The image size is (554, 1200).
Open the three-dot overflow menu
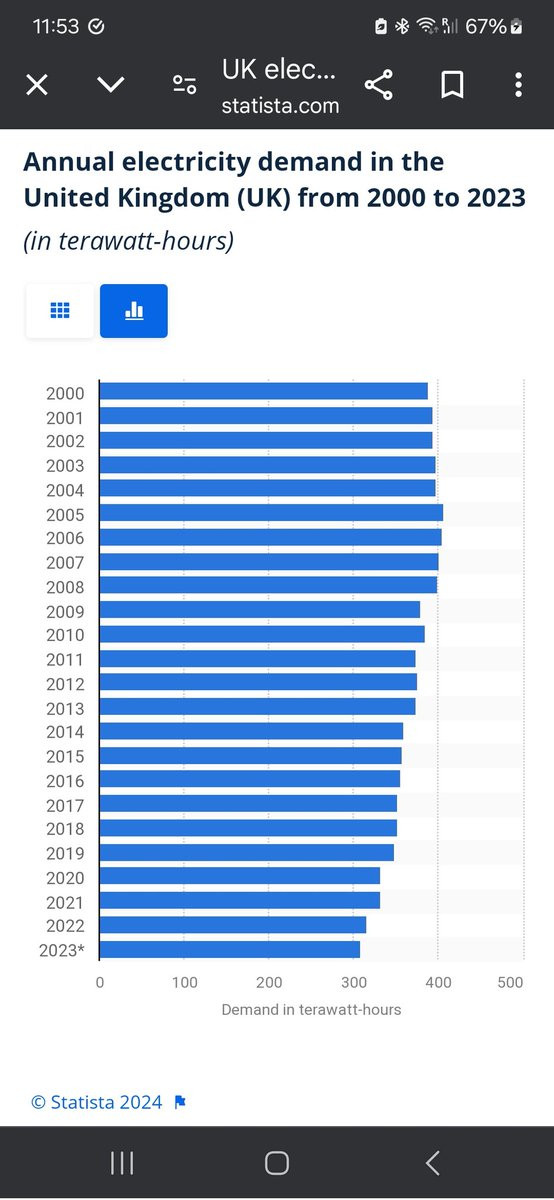point(518,85)
